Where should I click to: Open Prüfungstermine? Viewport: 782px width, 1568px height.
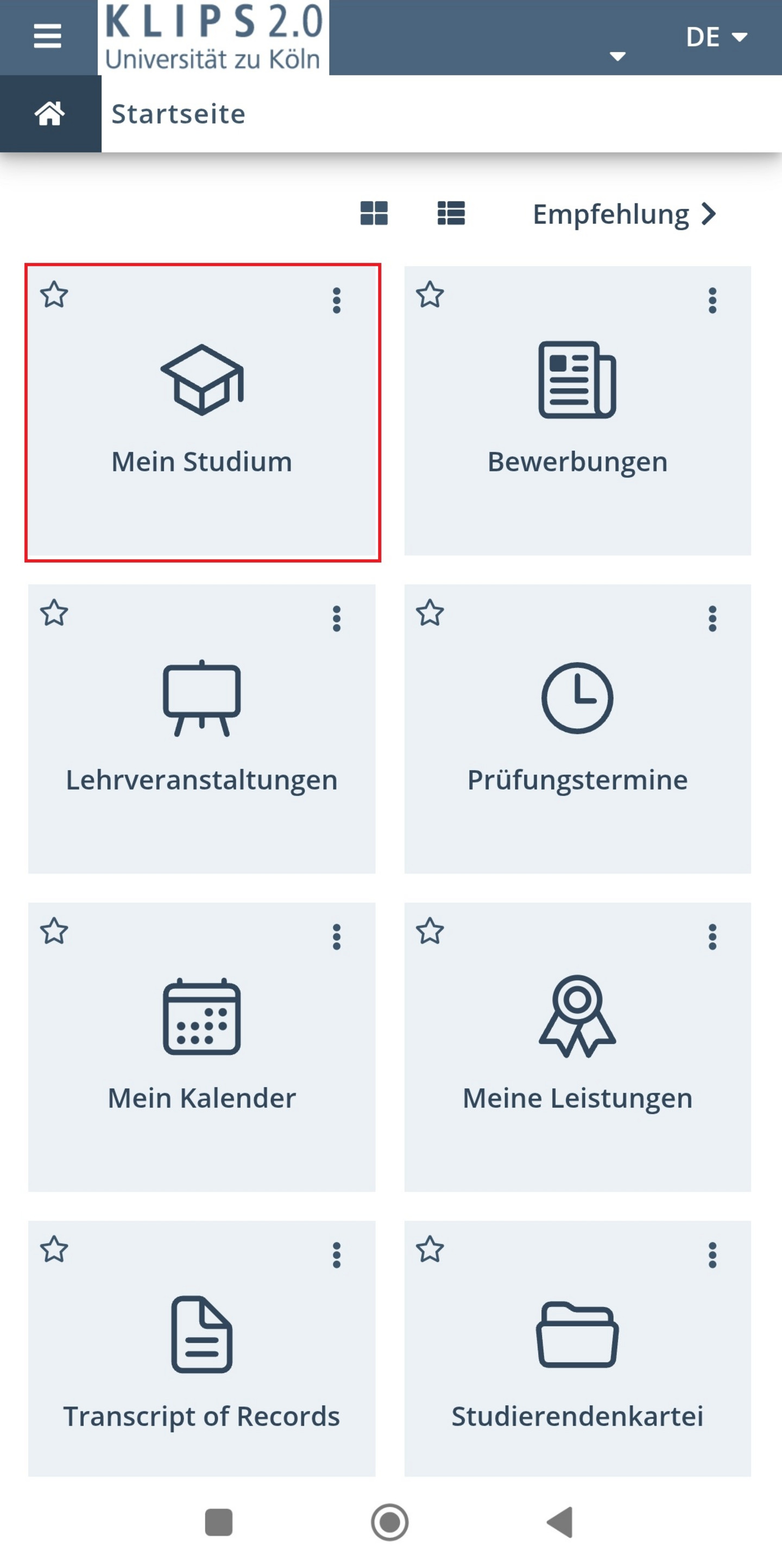click(577, 728)
